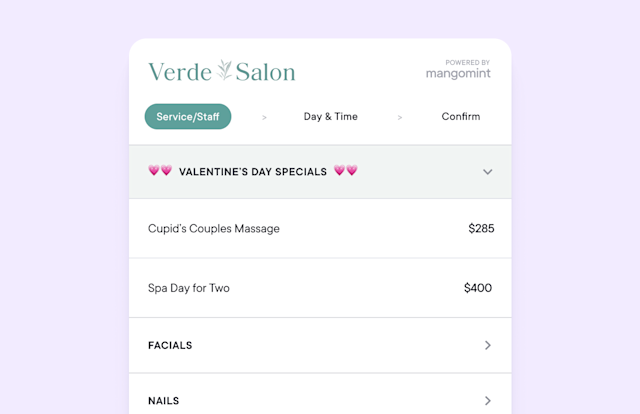This screenshot has height=414, width=640.
Task: Open the Nails category
Action: 320,400
